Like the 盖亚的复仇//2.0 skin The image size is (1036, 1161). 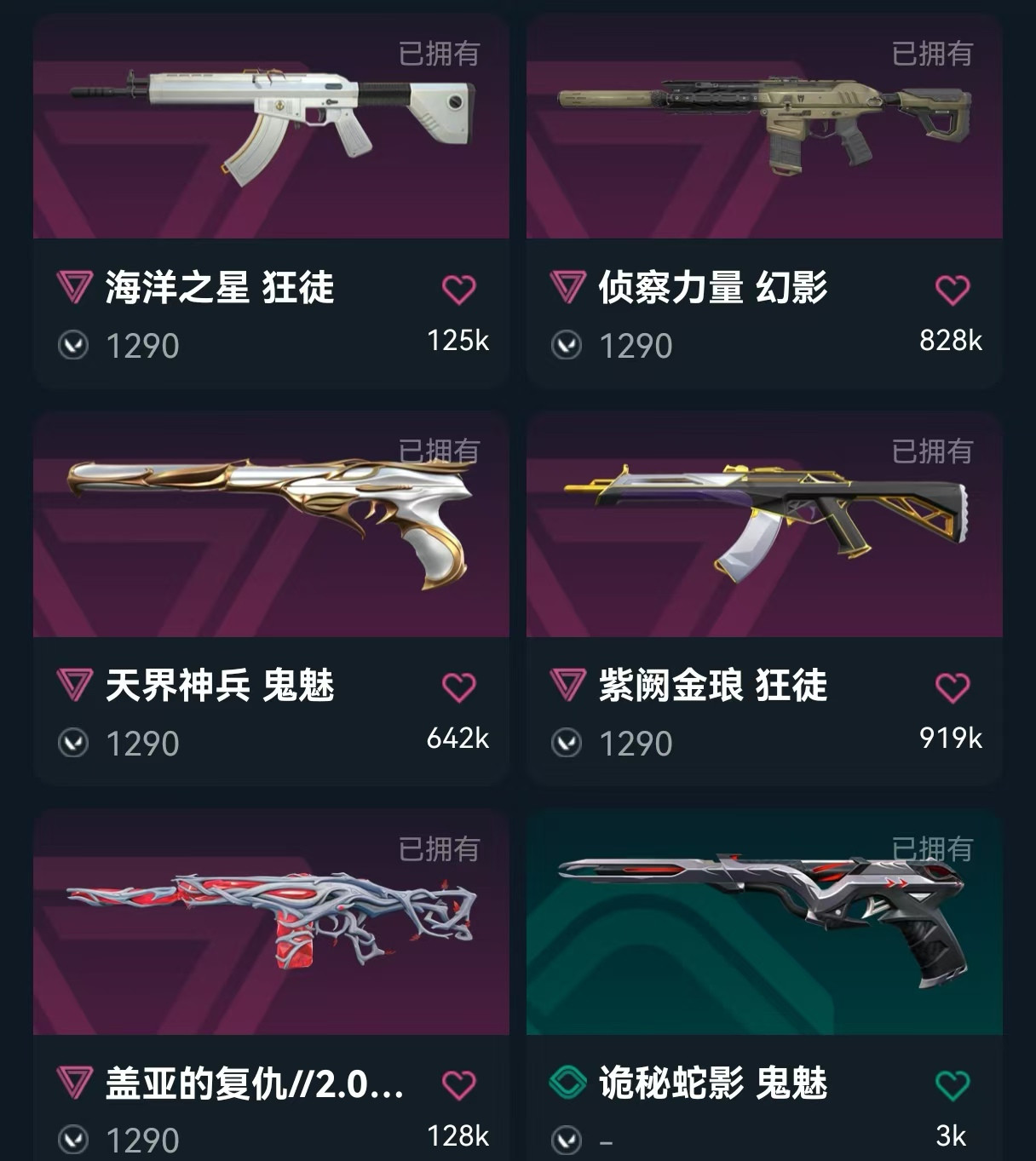[458, 1085]
